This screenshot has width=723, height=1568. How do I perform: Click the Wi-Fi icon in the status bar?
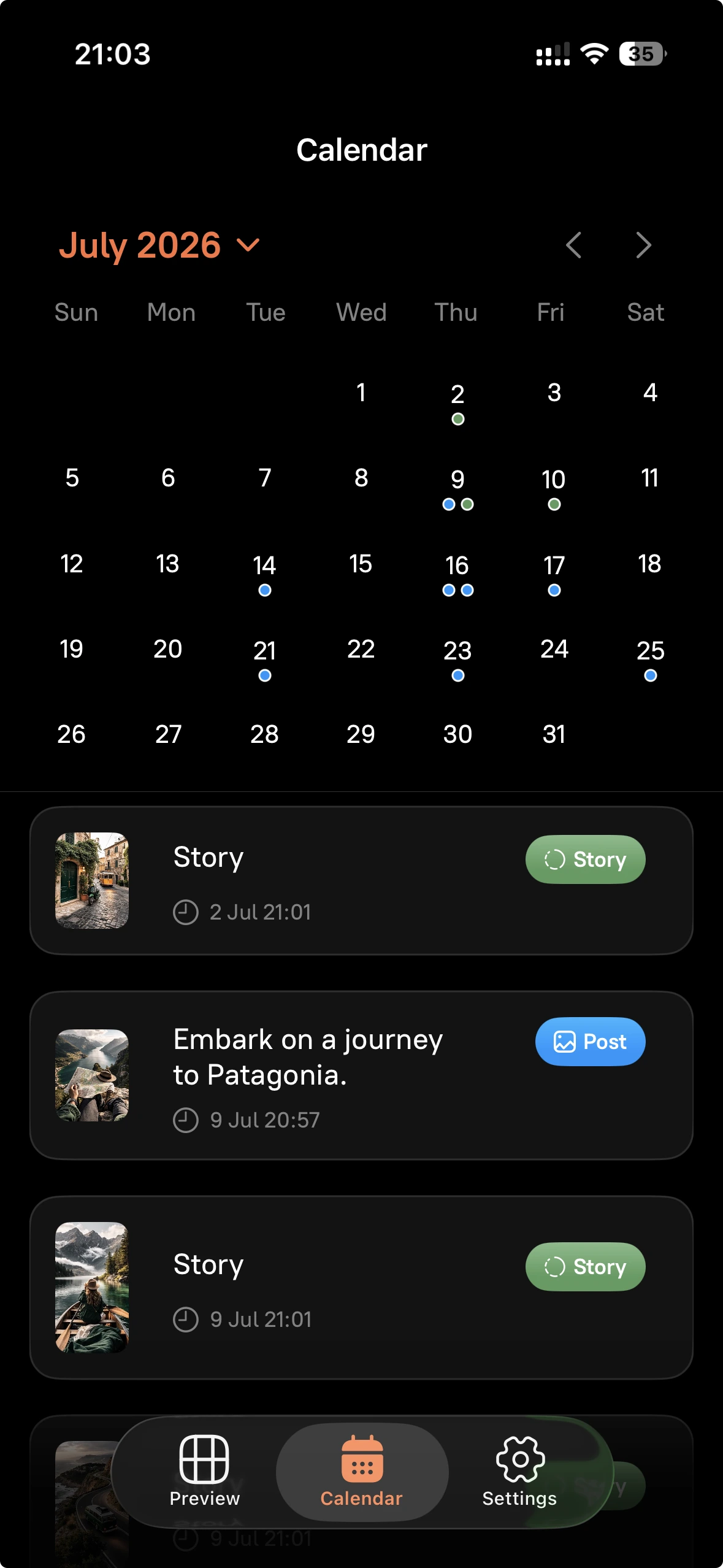(x=594, y=54)
